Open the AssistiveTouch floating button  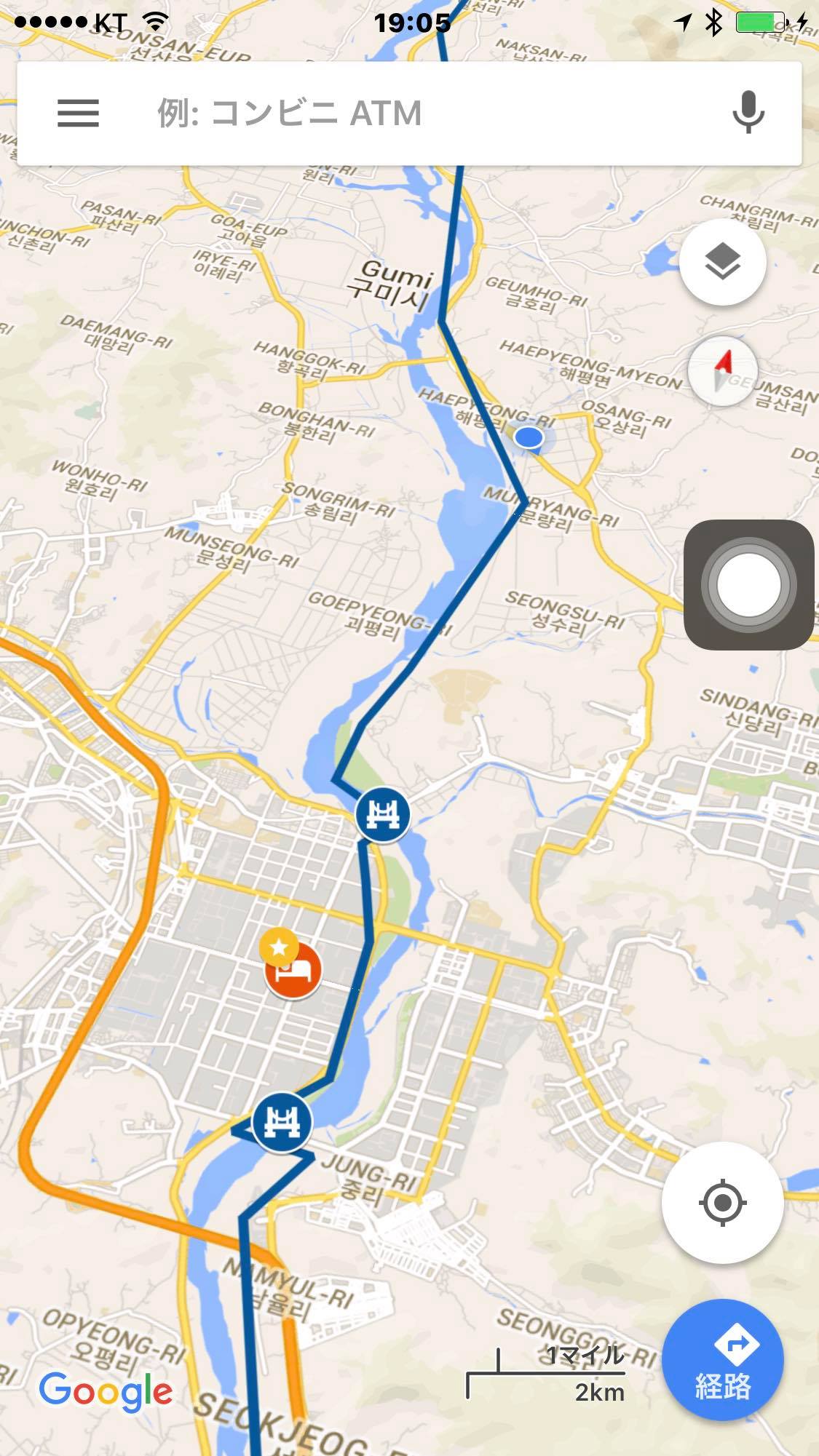pyautogui.click(x=748, y=584)
